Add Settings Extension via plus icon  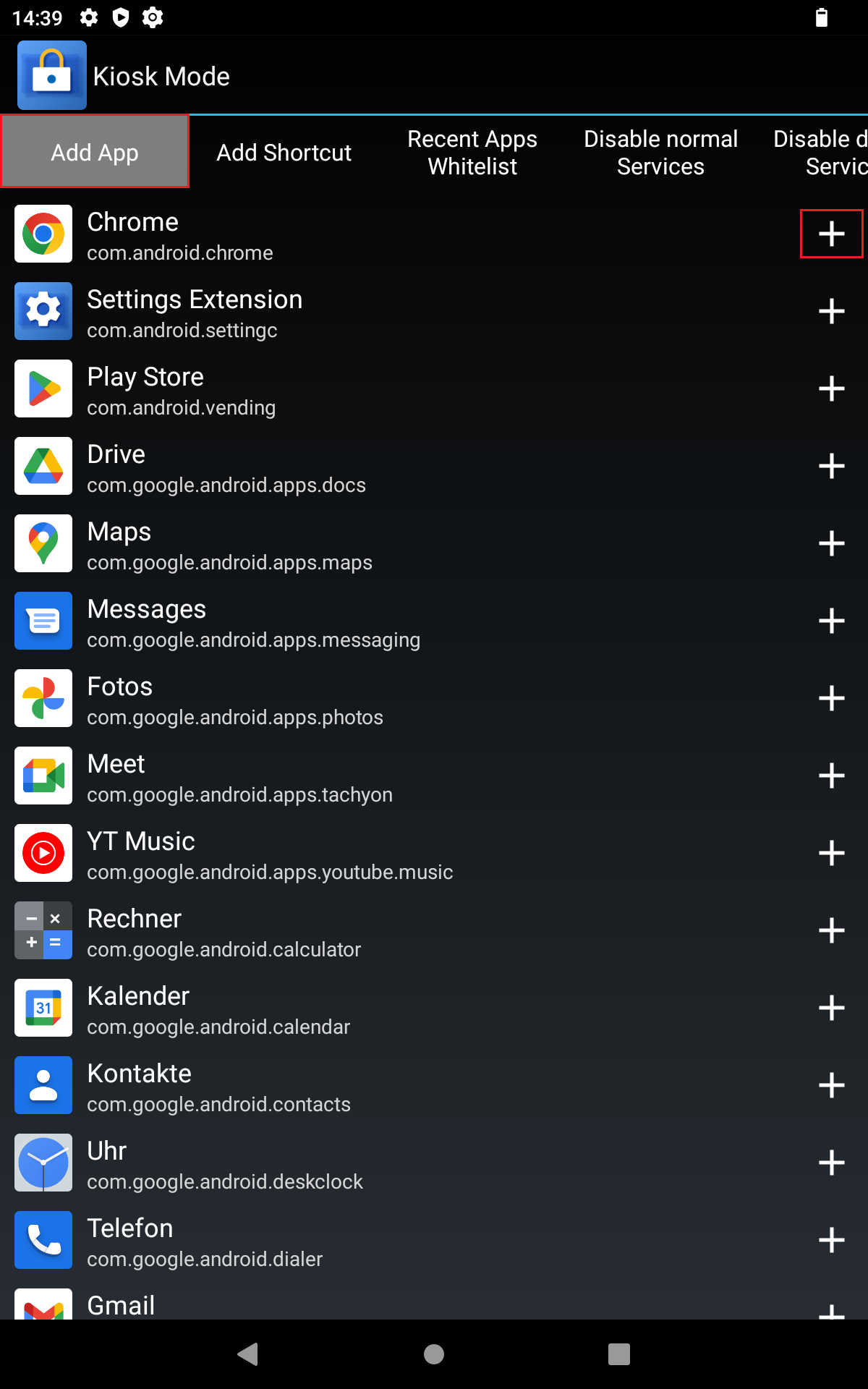[831, 311]
